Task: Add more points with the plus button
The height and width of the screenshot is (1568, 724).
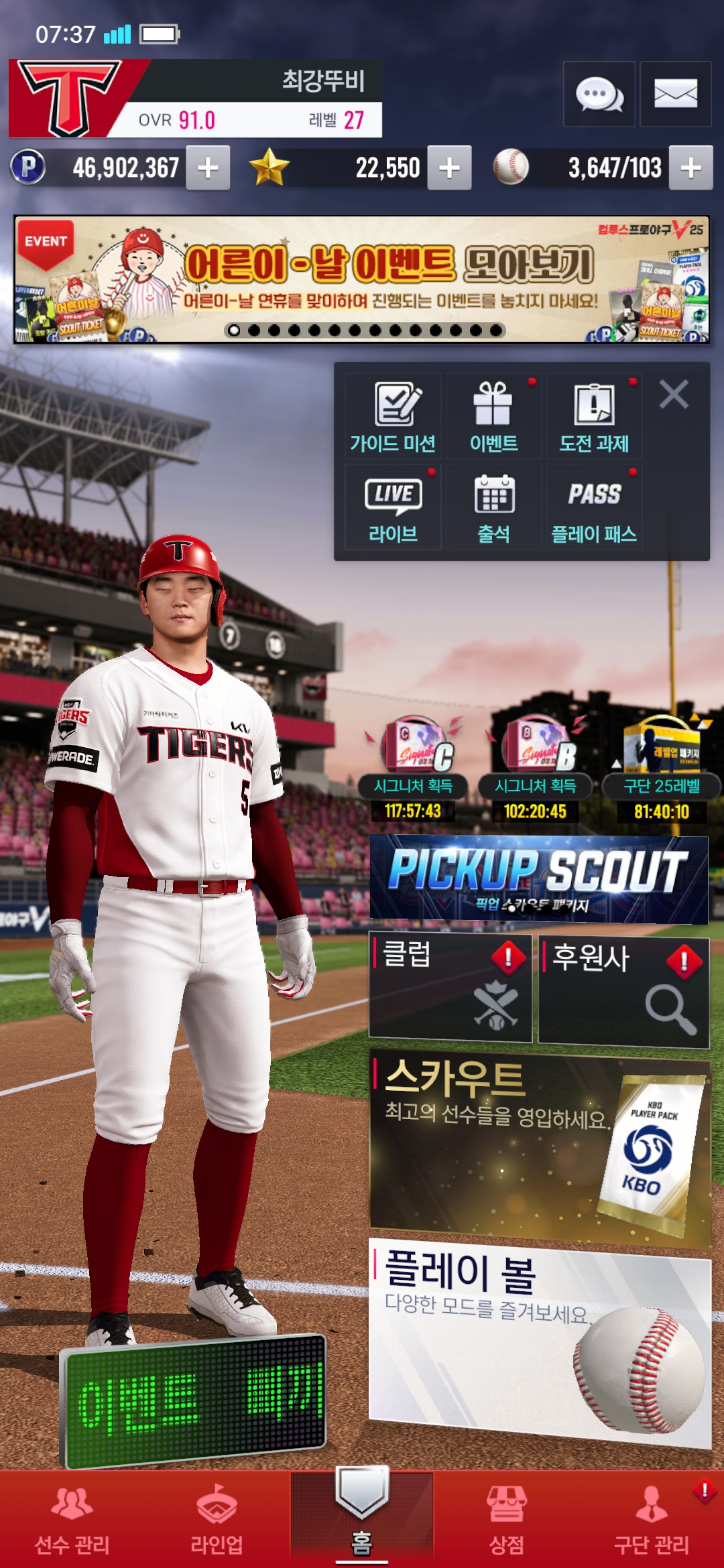Action: click(208, 168)
